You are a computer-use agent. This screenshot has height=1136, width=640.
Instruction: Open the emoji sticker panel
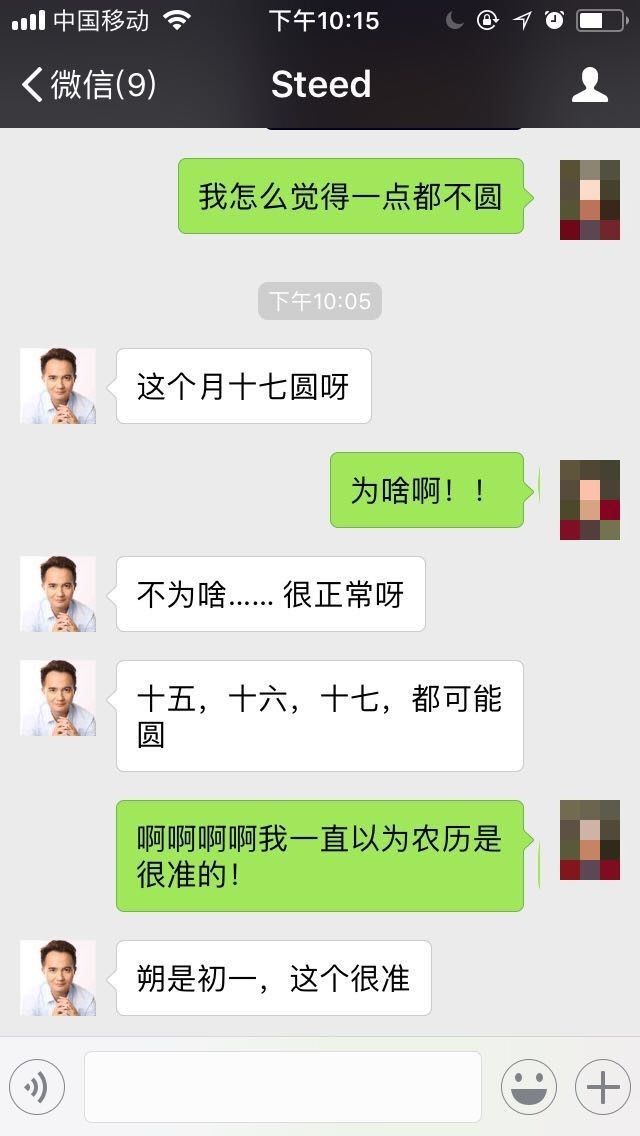(528, 1087)
